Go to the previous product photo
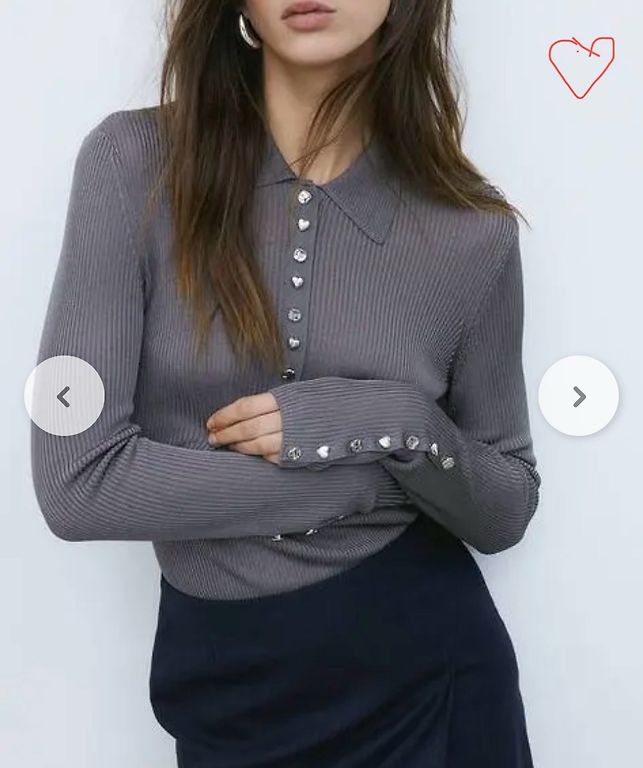The image size is (643, 768). pyautogui.click(x=64, y=396)
